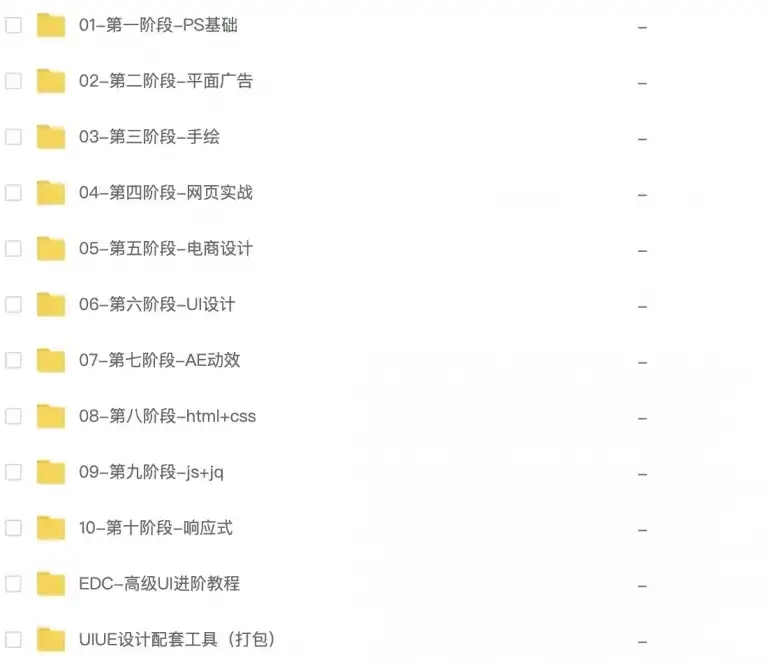Open the 09-第九阶段-js+jq folder
This screenshot has height=662, width=768.
point(151,472)
